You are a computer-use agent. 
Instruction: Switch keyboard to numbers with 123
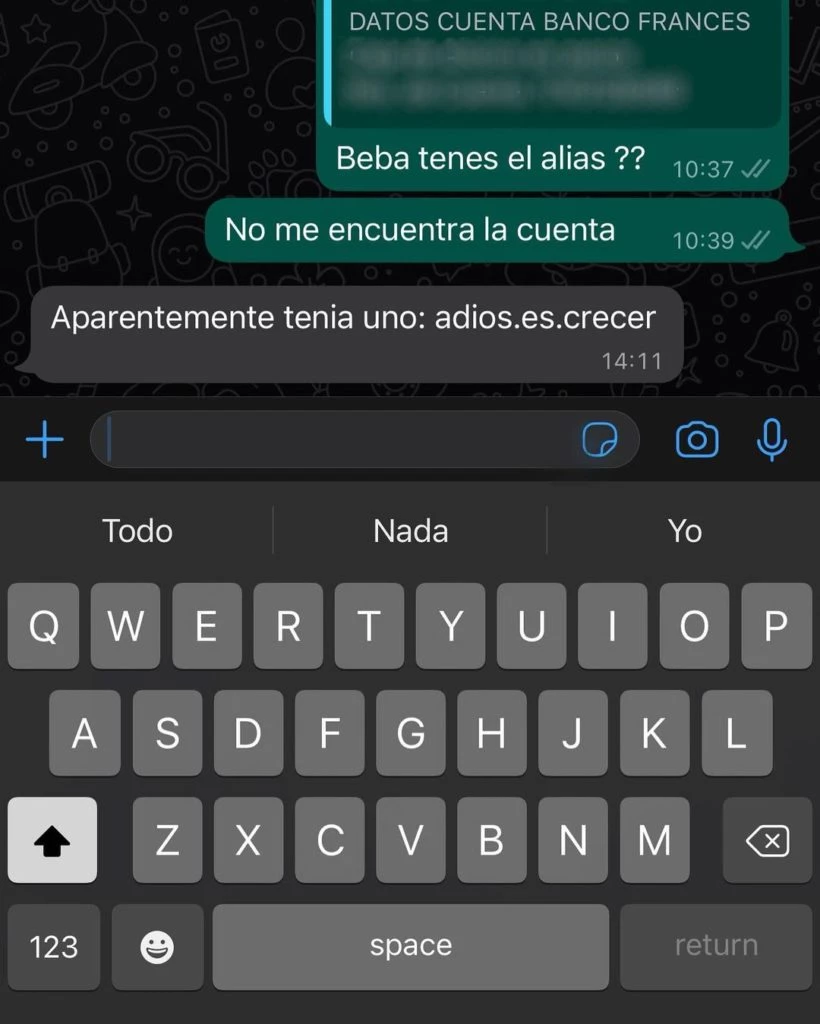[54, 946]
